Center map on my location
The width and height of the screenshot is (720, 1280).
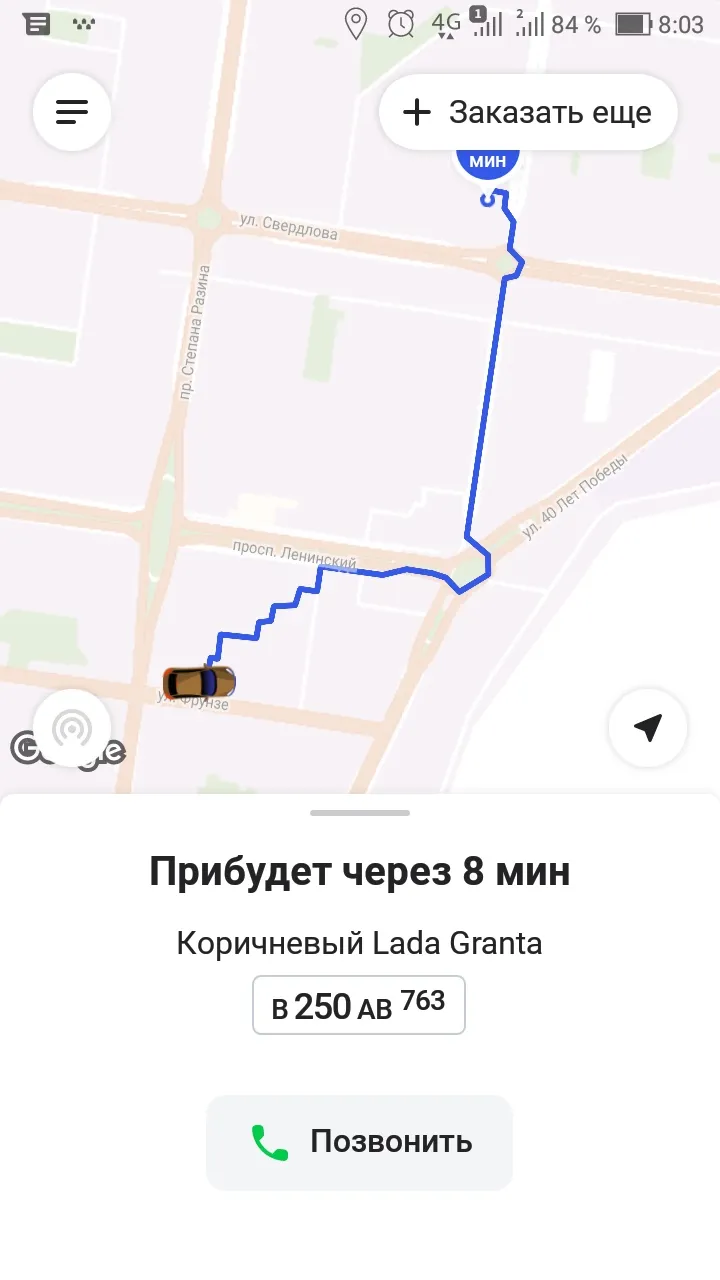(648, 728)
